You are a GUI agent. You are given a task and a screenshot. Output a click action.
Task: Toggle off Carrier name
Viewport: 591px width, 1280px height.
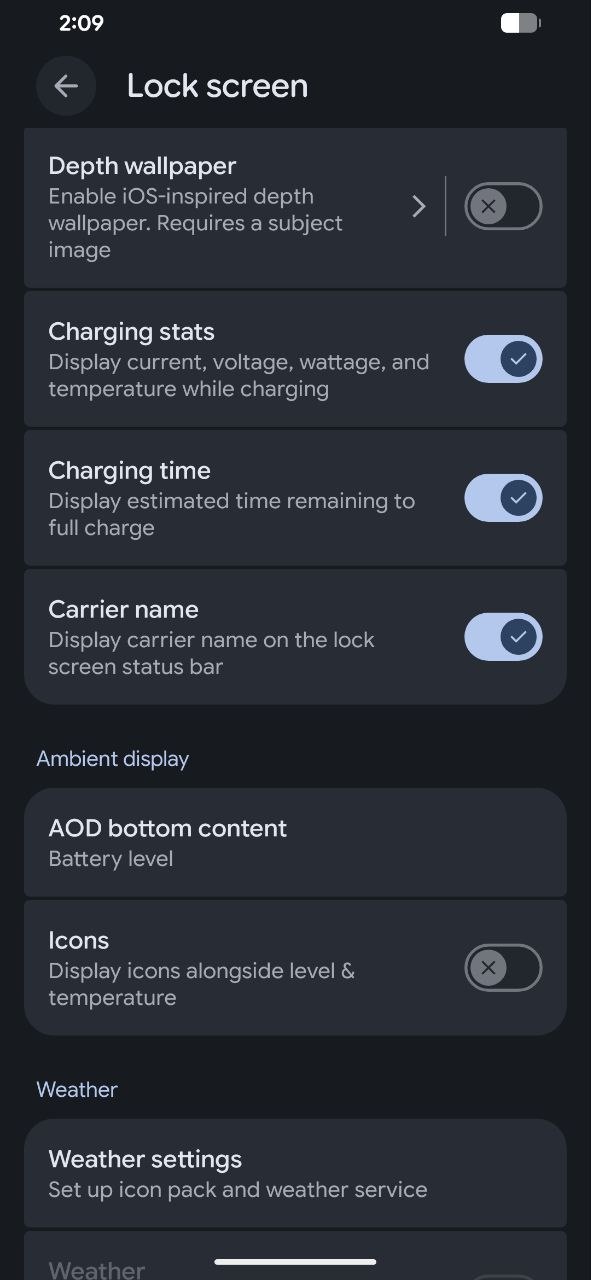503,637
